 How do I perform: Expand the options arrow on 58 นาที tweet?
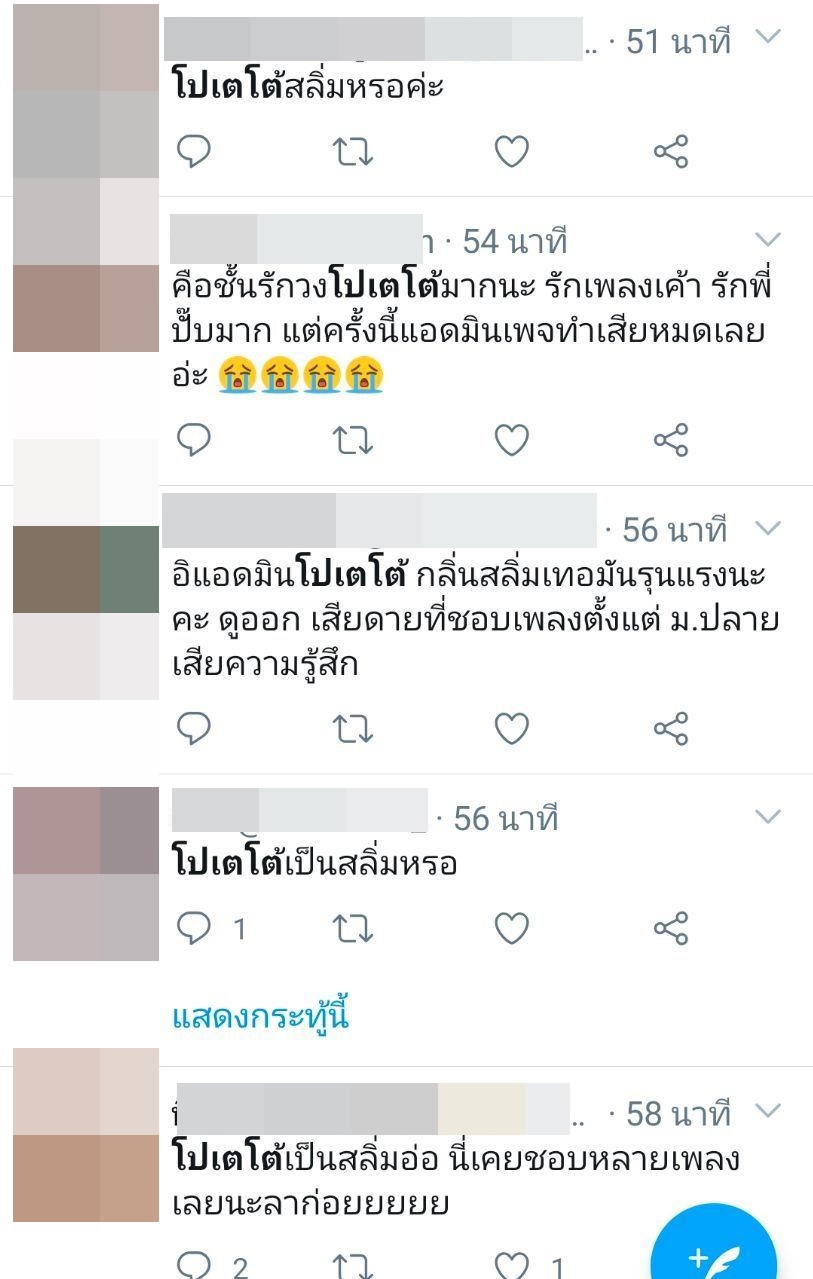767,1110
